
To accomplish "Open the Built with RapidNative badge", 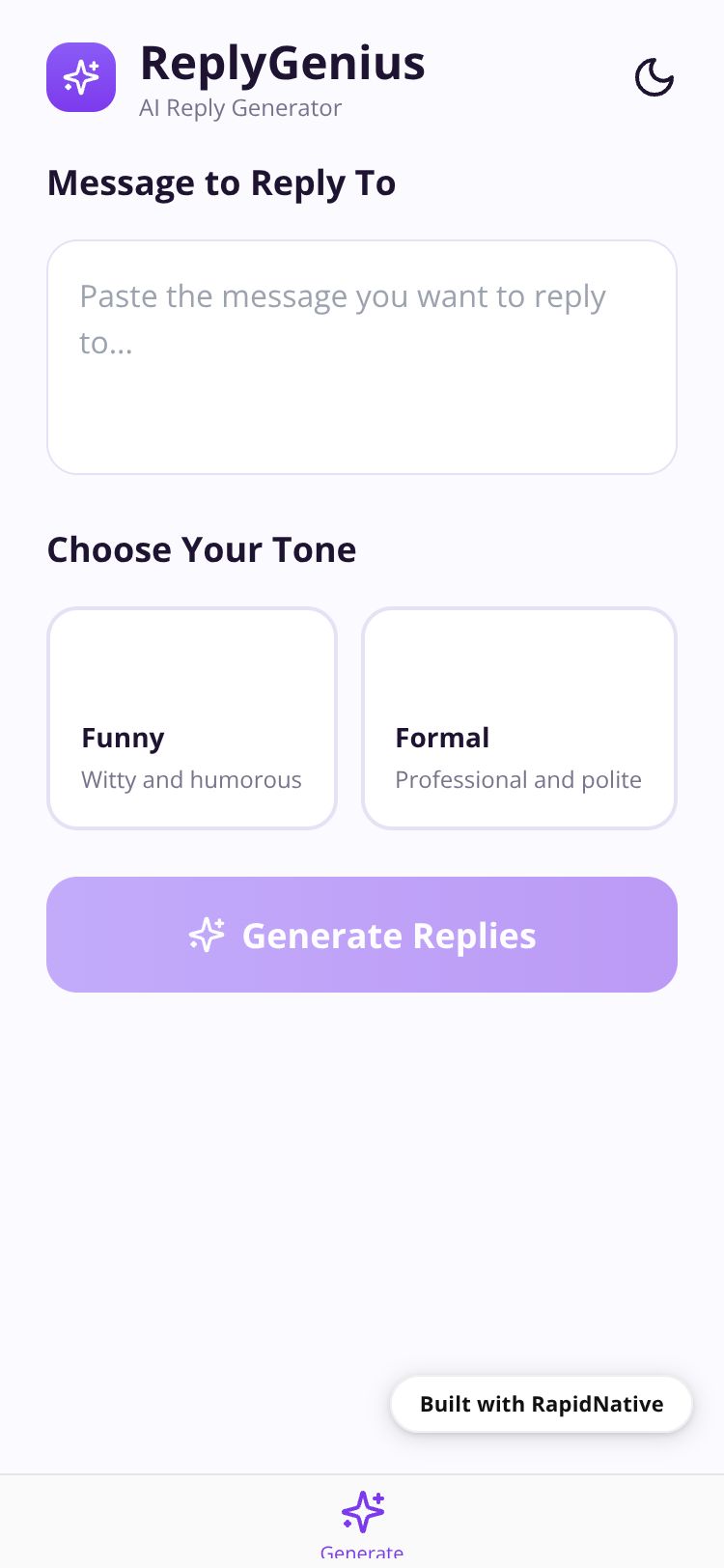I will click(x=542, y=1404).
